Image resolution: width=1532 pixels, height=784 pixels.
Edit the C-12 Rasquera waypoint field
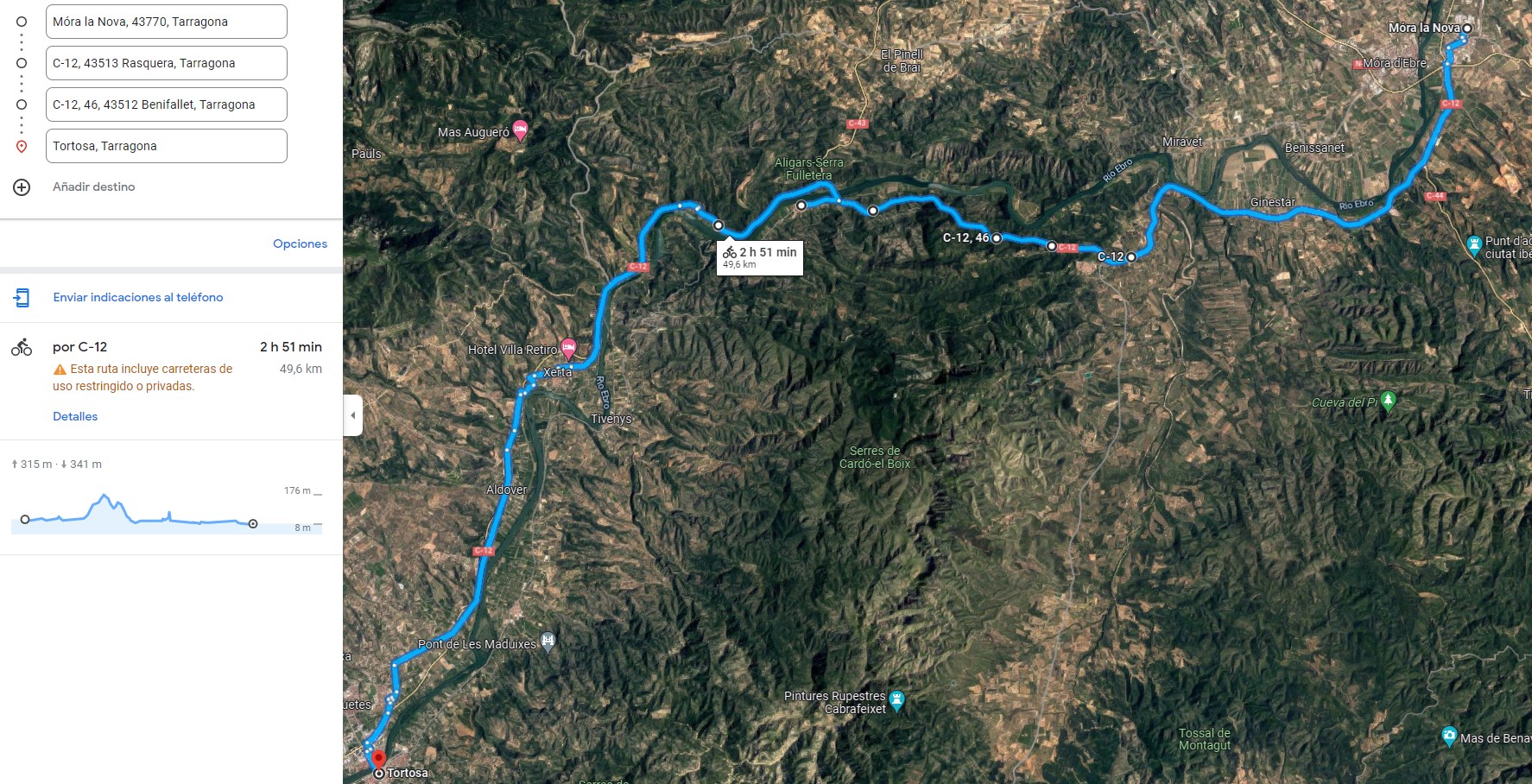tap(166, 63)
